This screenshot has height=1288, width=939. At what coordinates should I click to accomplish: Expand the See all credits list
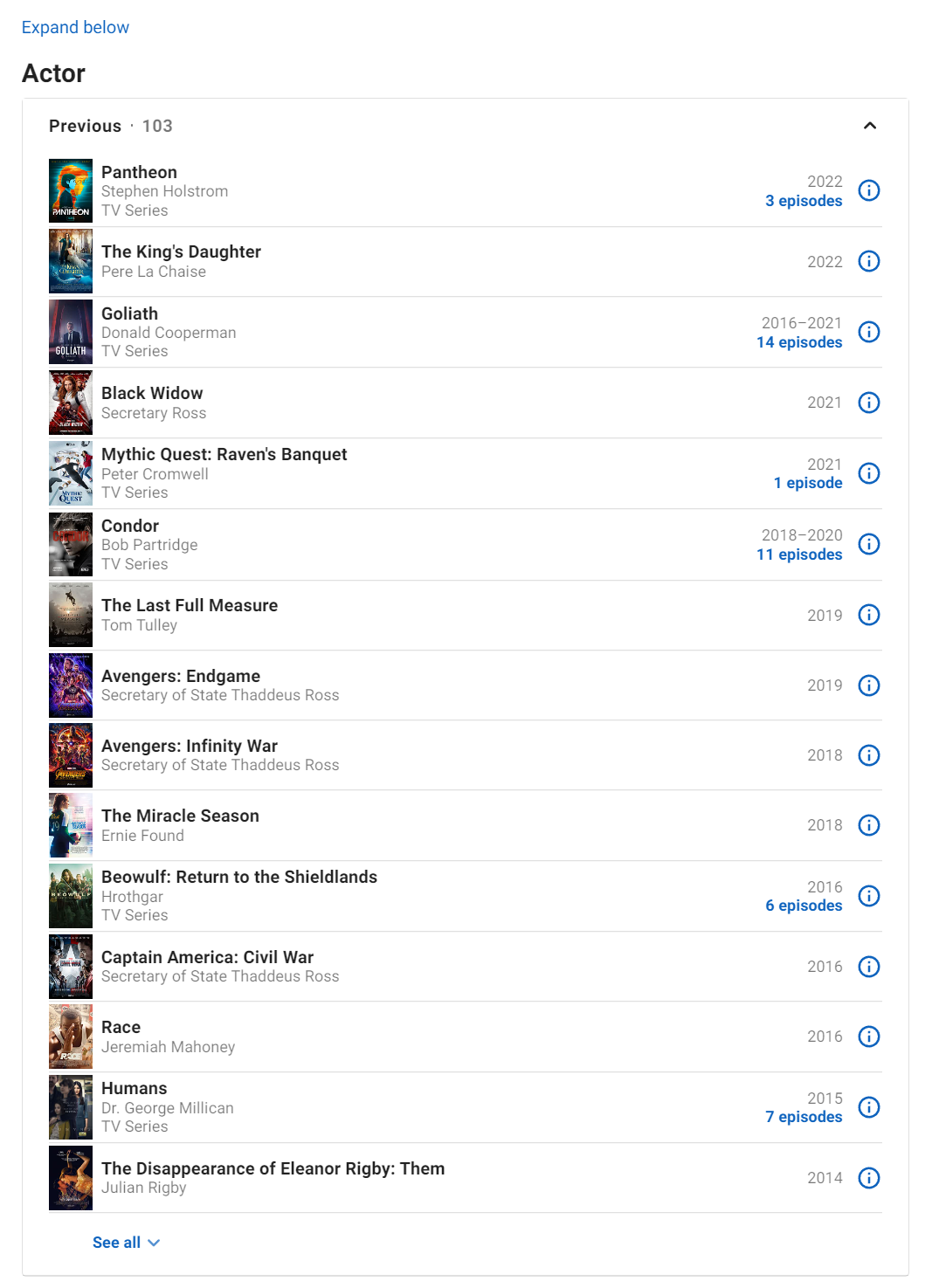[126, 1243]
